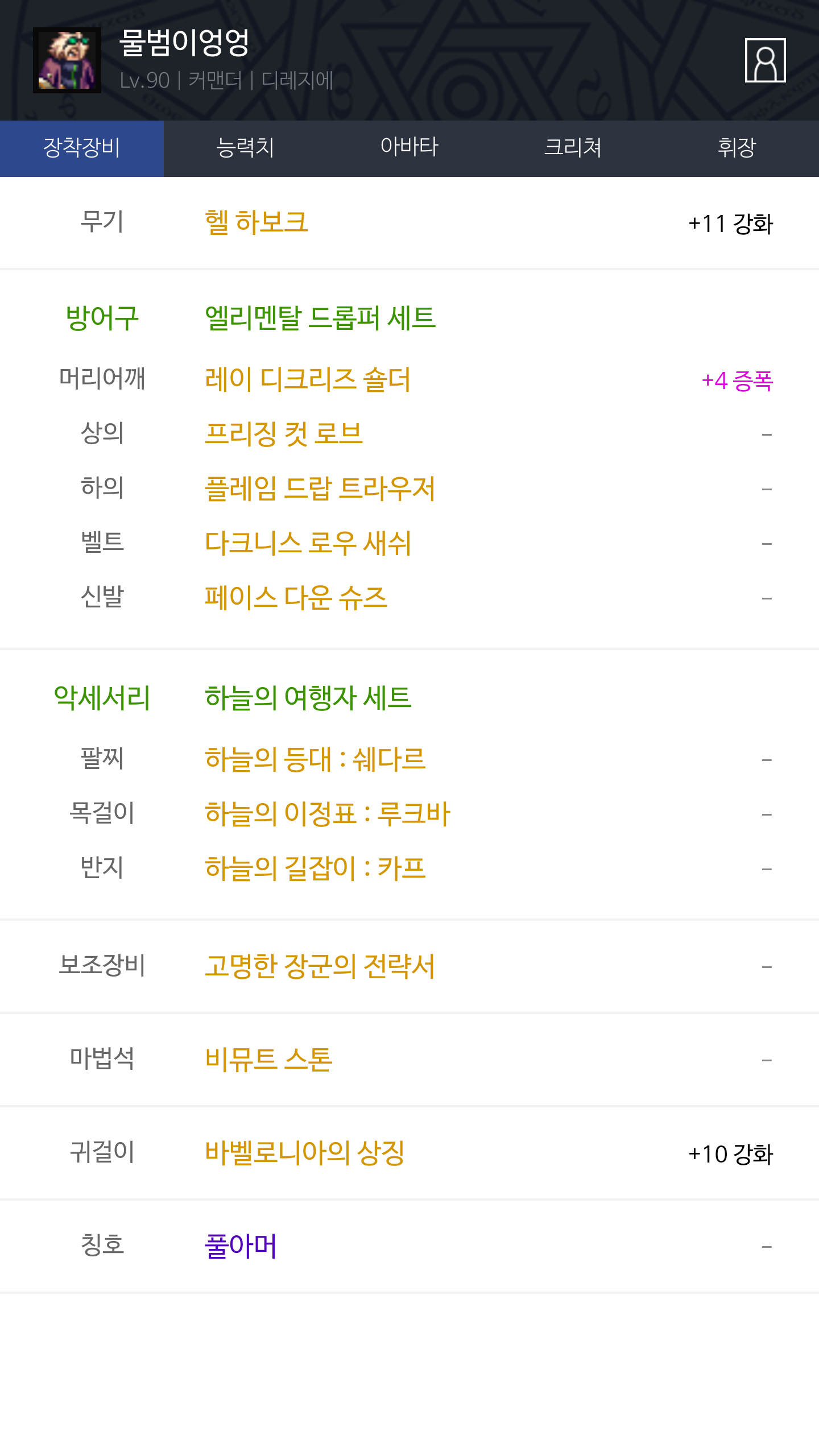
Task: Open 레이 디크리즈 숄더 item details
Action: pyautogui.click(x=308, y=379)
